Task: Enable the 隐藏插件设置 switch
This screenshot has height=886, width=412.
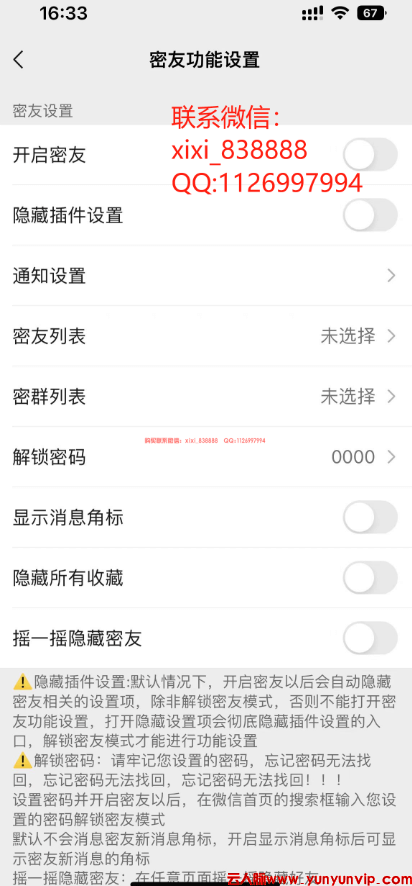Action: click(370, 215)
